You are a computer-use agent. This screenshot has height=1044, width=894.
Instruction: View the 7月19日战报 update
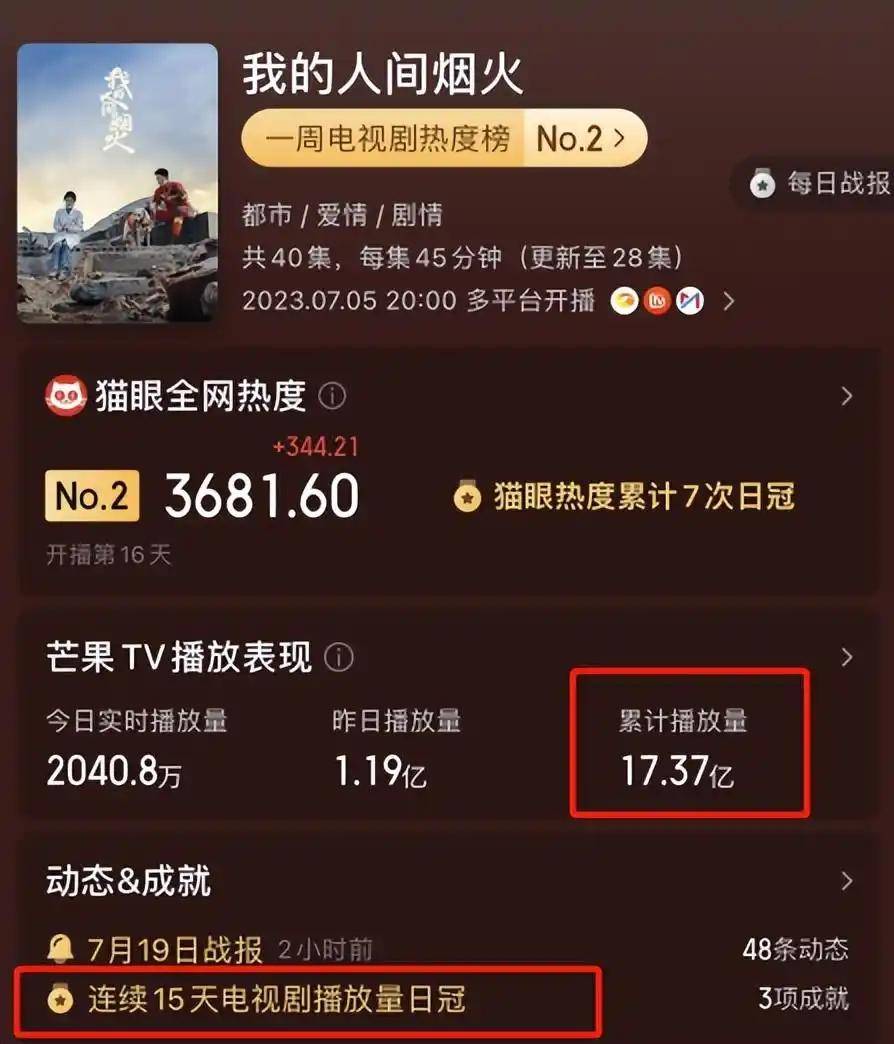tap(176, 949)
